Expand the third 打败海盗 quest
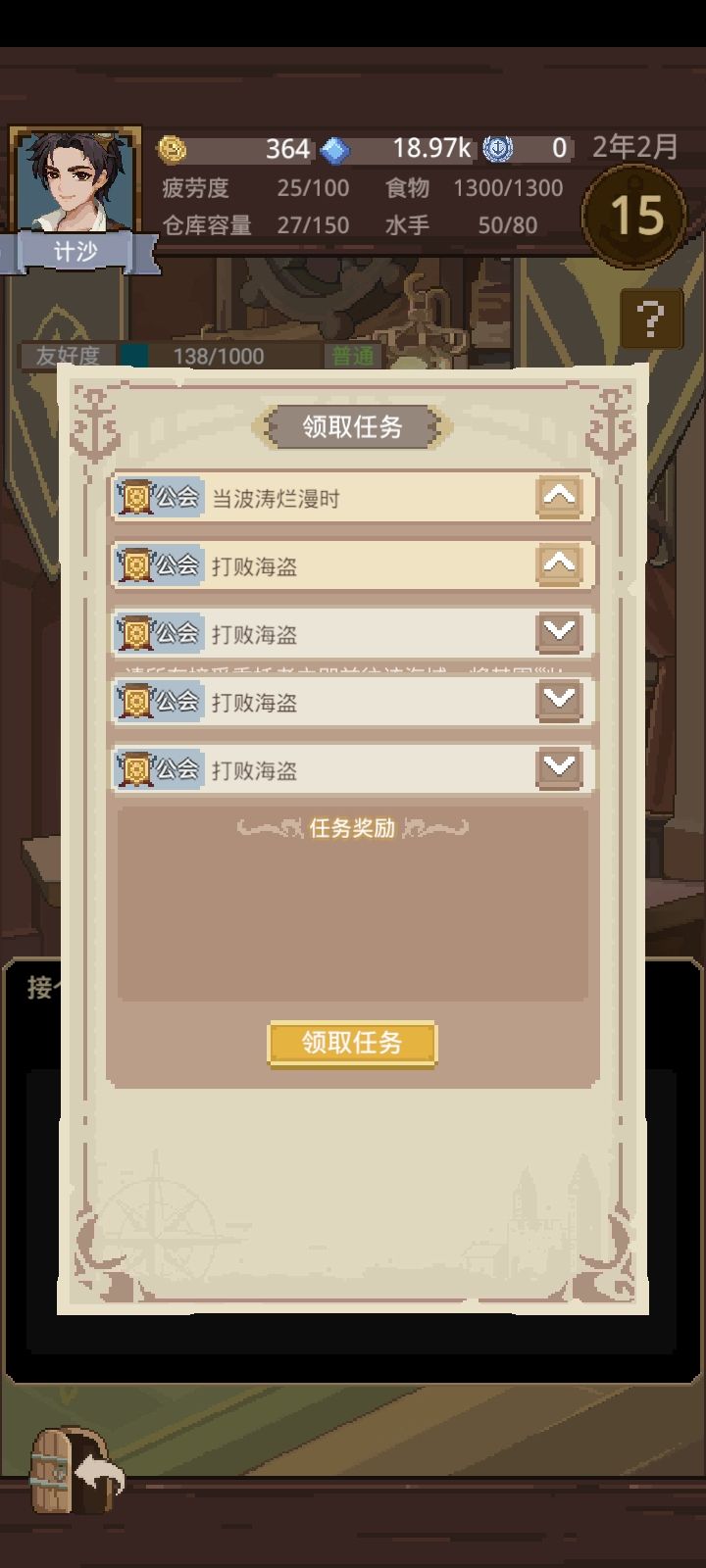The width and height of the screenshot is (706, 1568). 557,633
